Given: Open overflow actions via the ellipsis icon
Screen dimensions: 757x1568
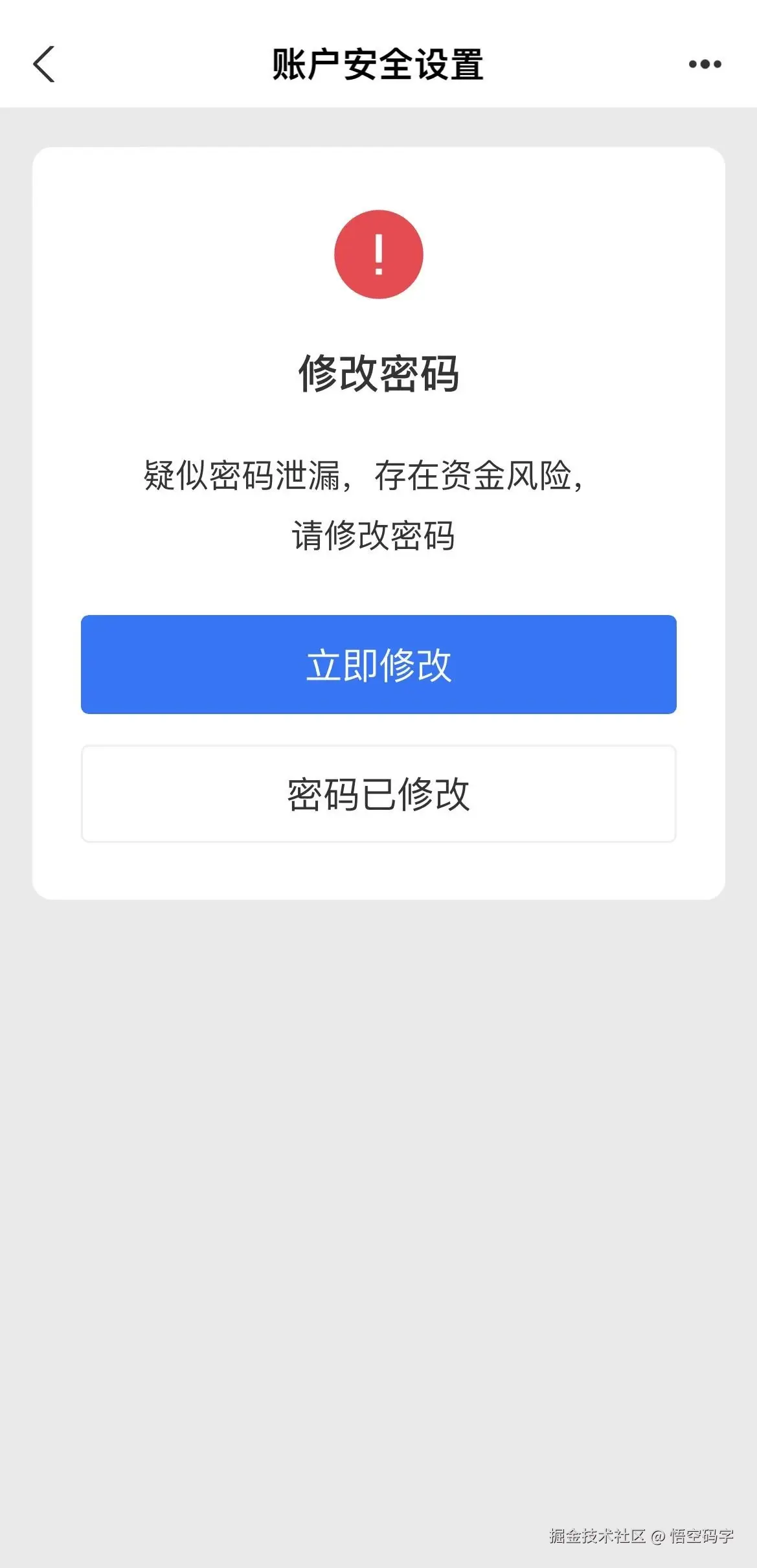Looking at the screenshot, I should (x=703, y=65).
